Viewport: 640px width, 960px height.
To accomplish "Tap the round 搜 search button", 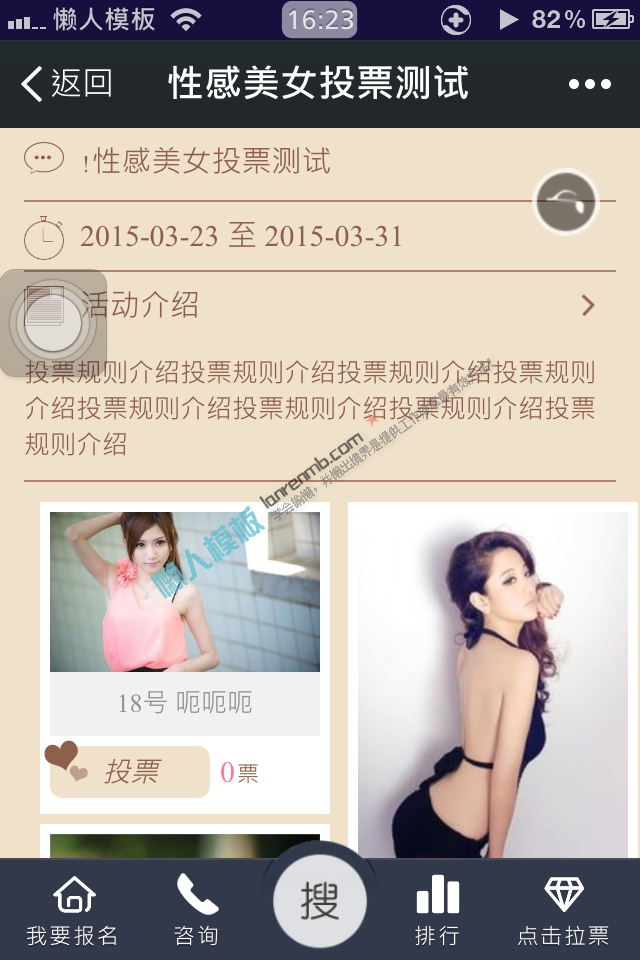I will coord(320,902).
